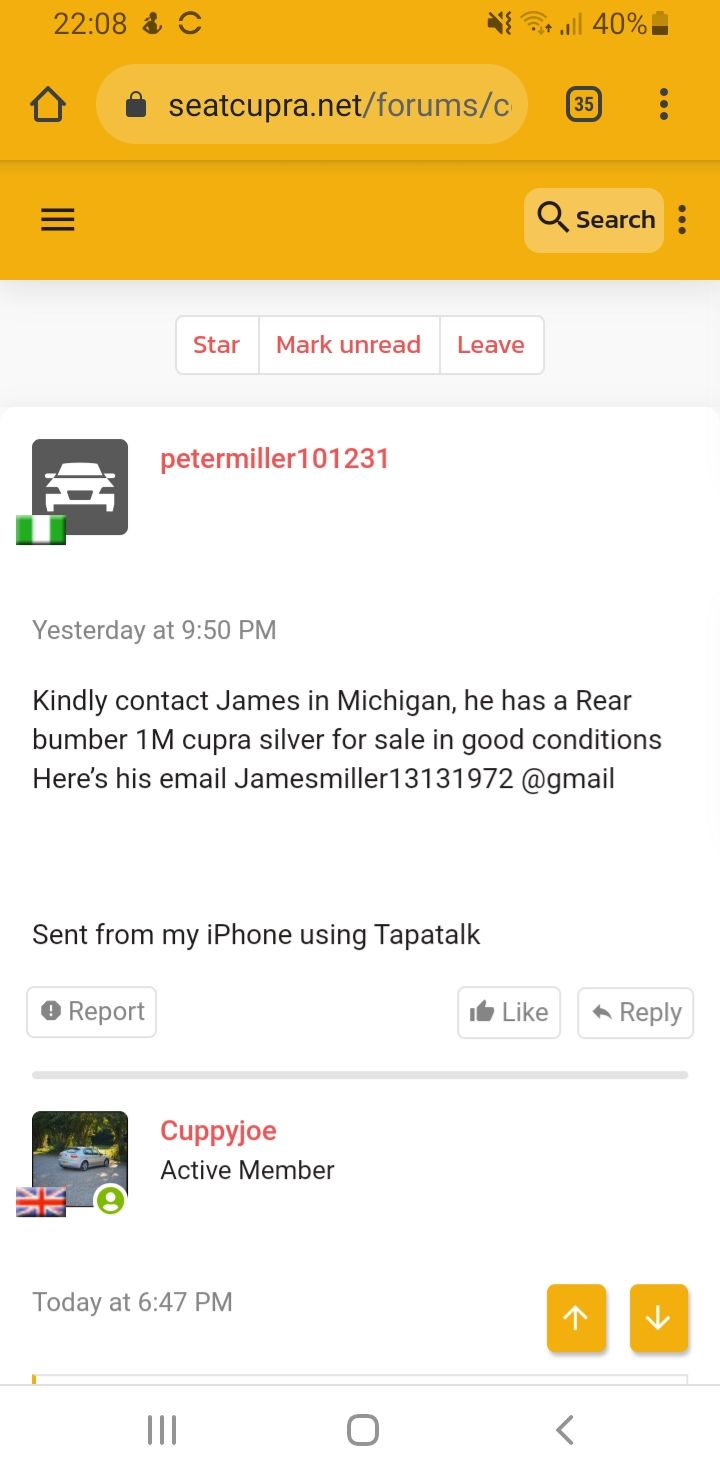
Task: Open recent apps from the navigation bar
Action: pyautogui.click(x=162, y=1430)
